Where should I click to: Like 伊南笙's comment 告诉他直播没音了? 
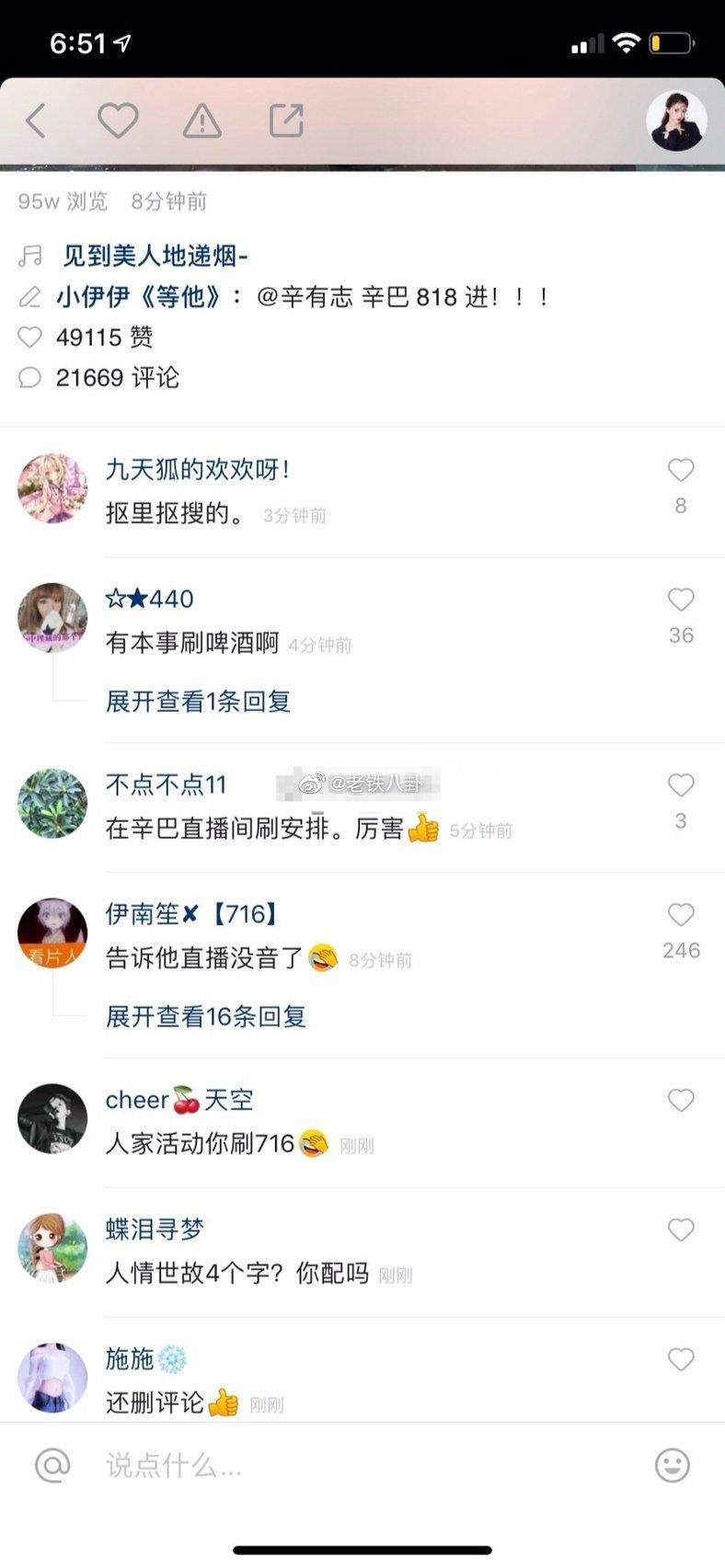coord(680,915)
